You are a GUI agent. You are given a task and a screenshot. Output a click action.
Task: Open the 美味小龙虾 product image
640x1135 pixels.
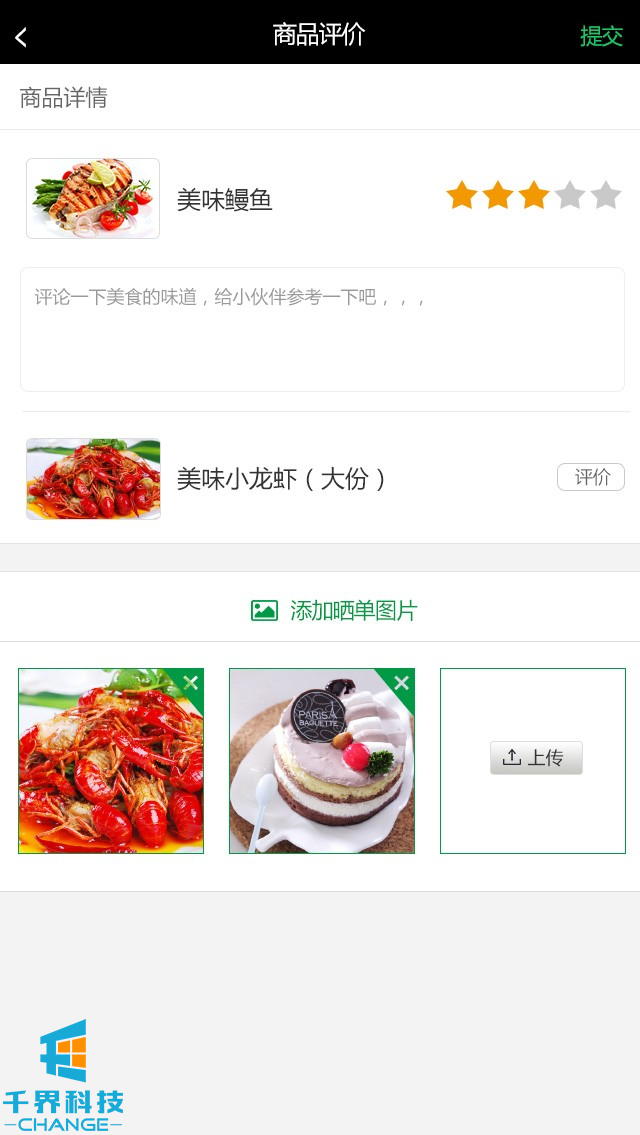[93, 479]
